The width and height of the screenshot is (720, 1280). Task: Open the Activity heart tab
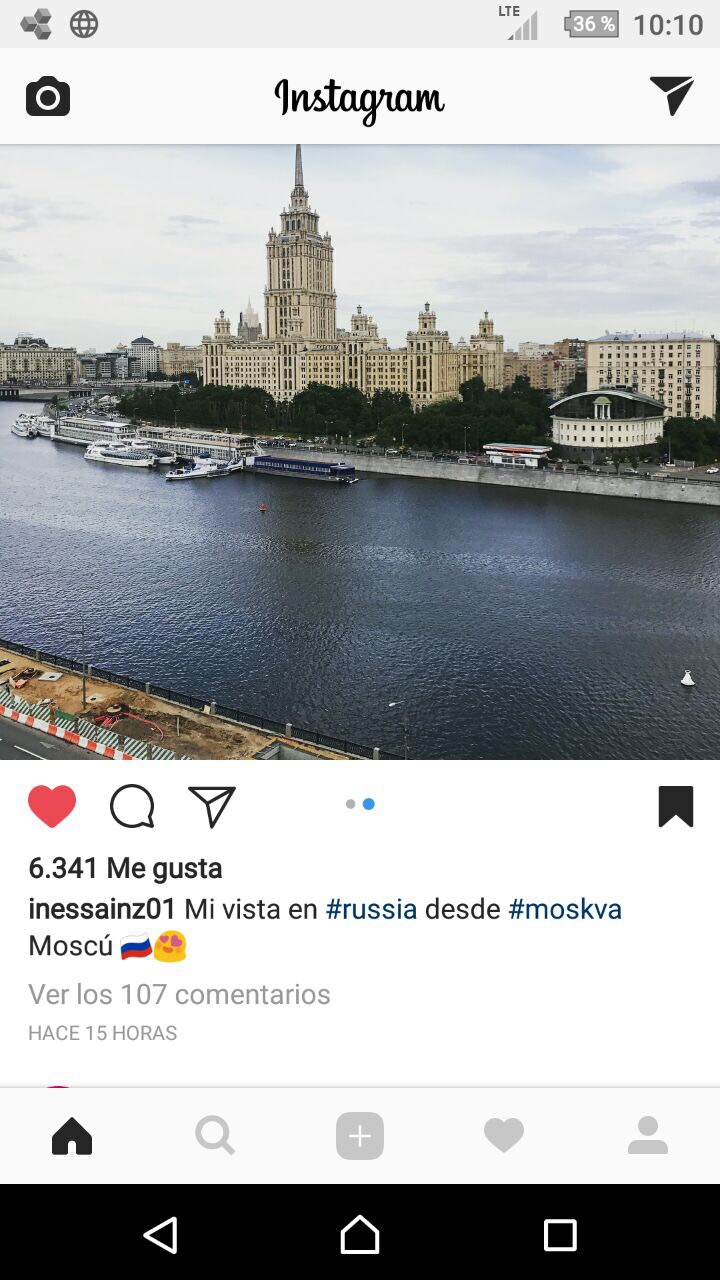pos(504,1136)
